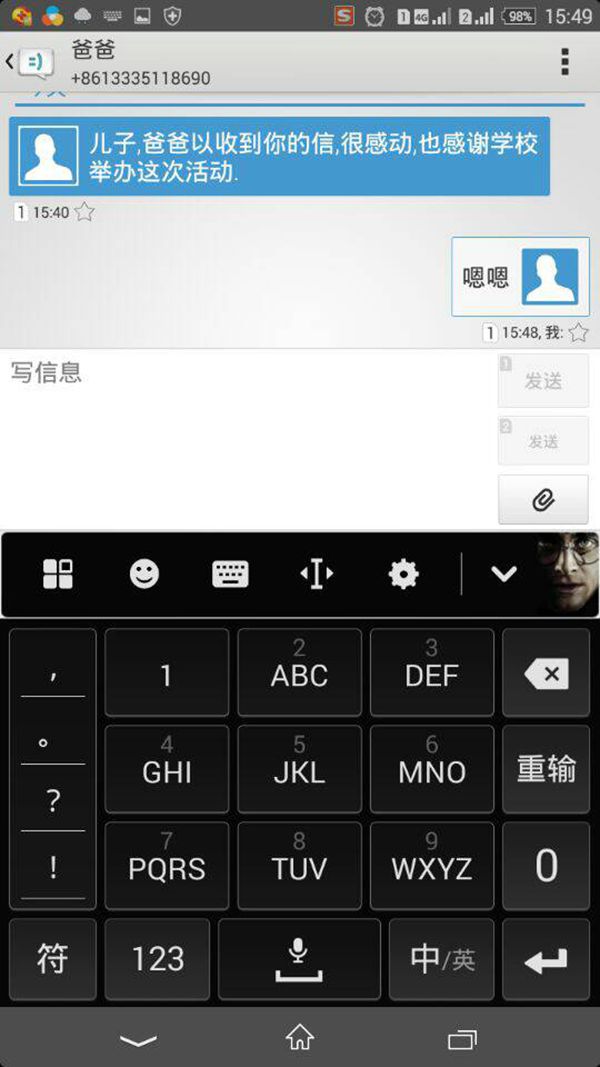This screenshot has height=1067, width=600.
Task: Open the 符 symbols keyboard
Action: click(x=52, y=960)
